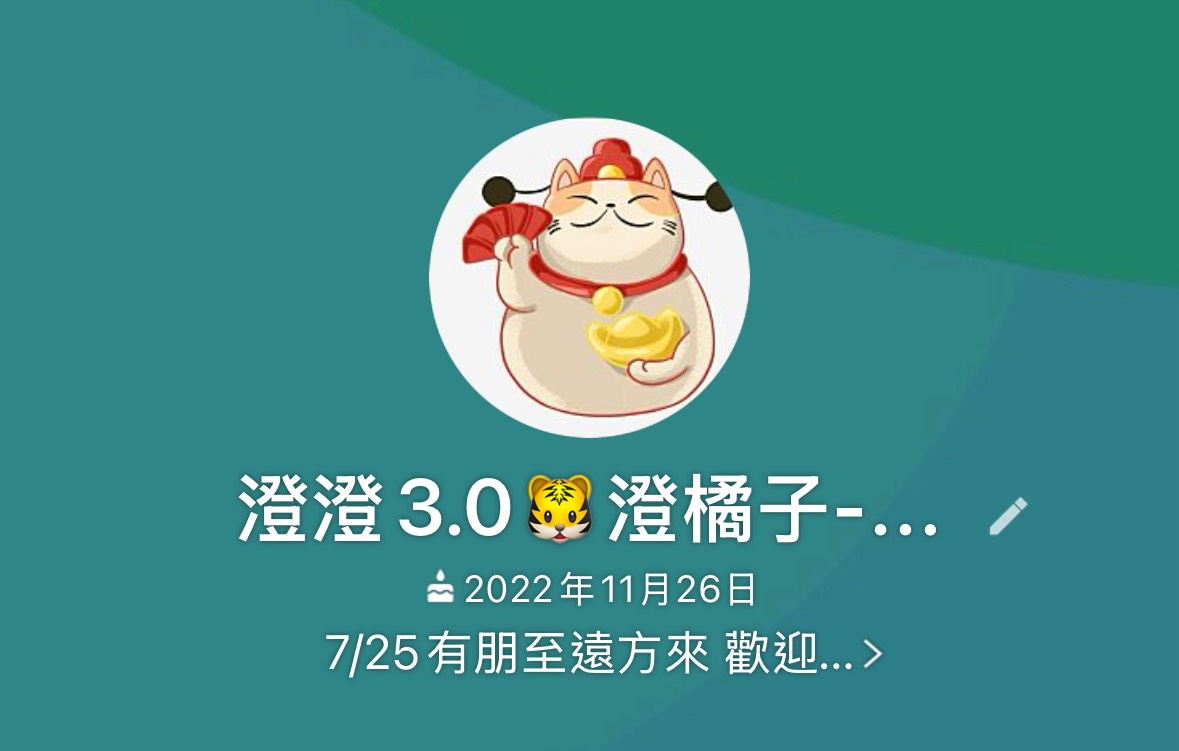Screen dimensions: 1179x751
Task: Open the lucky cat profile picture
Action: pyautogui.click(x=589, y=278)
